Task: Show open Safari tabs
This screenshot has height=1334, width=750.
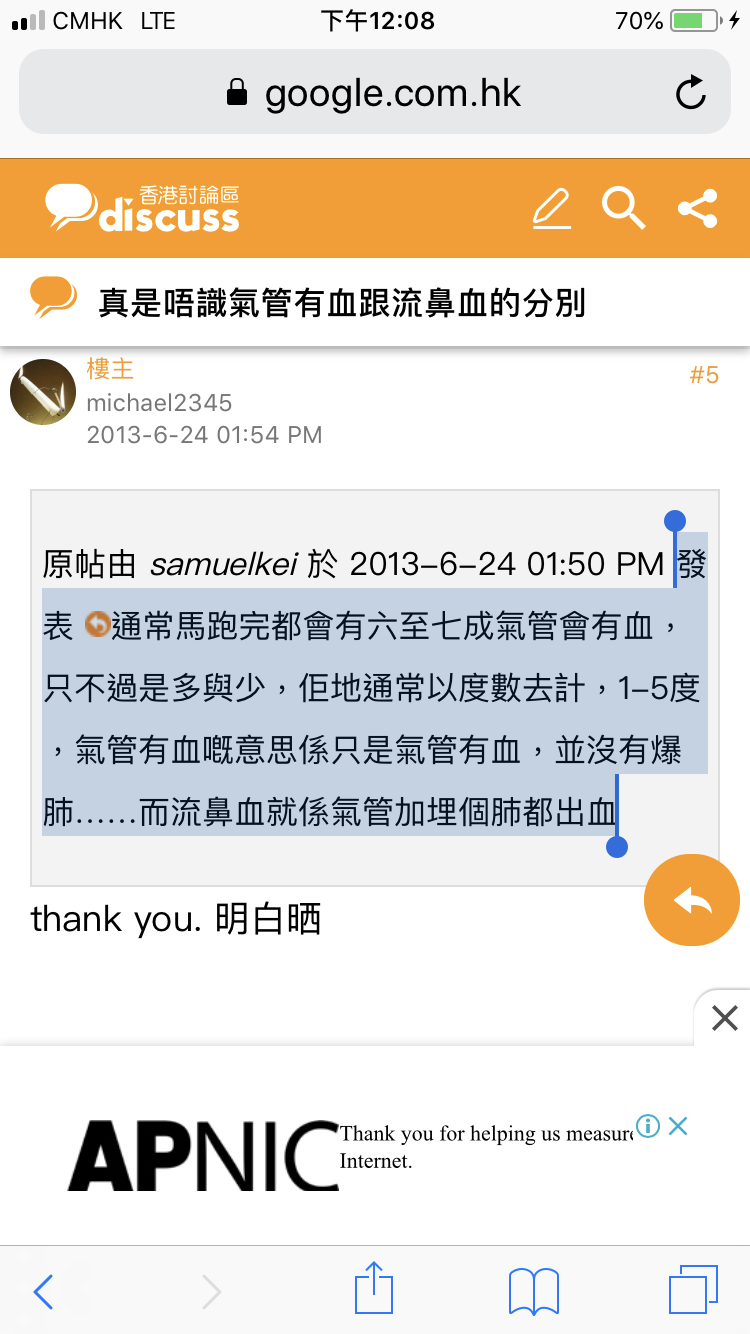Action: pos(693,1290)
